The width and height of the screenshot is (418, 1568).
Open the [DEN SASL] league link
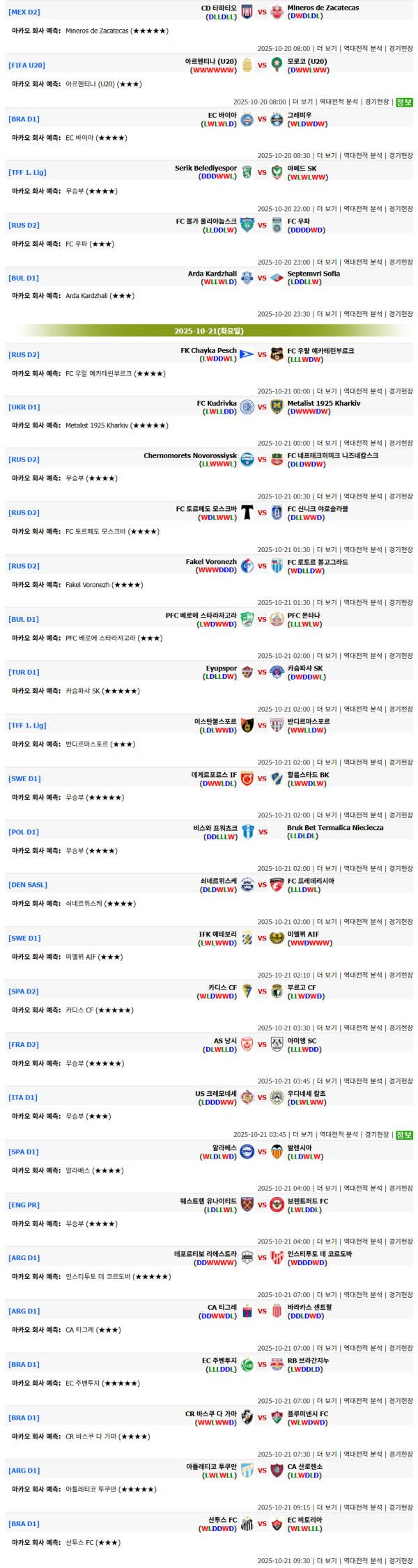[x=29, y=885]
